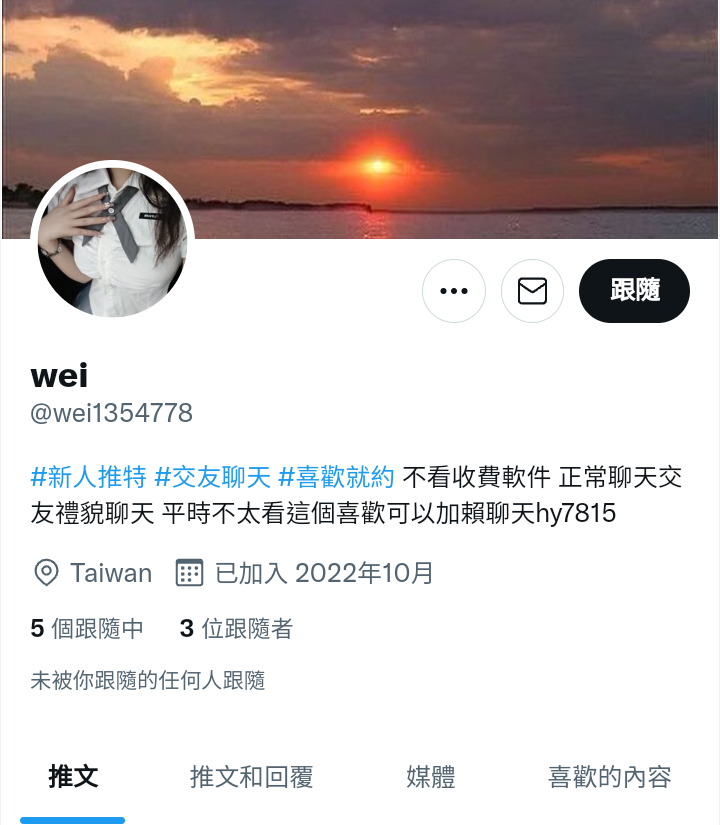Screen dimensions: 720x825
Task: Switch to the 推文和回覆 tab
Action: coord(252,777)
